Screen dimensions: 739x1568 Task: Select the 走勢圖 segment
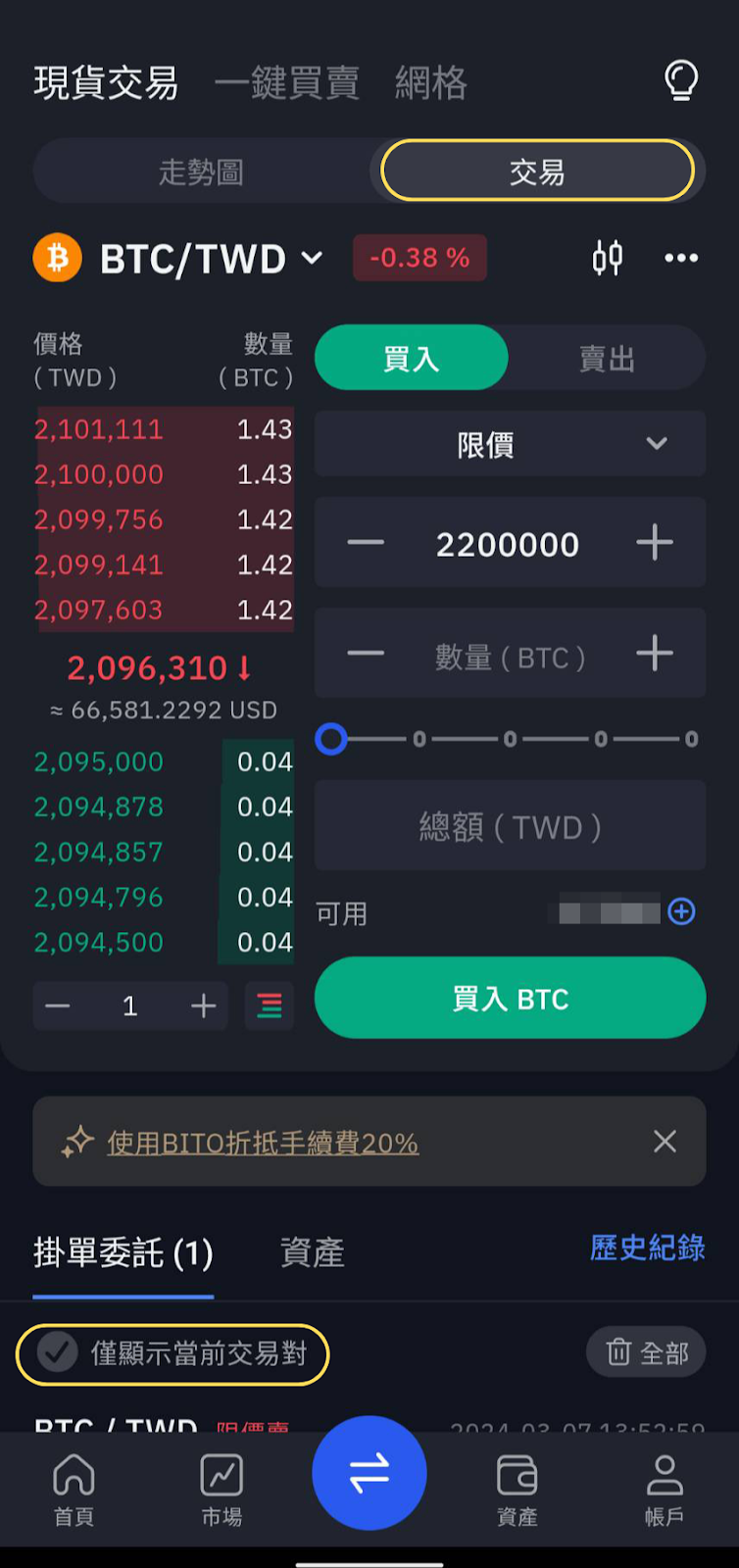pyautogui.click(x=201, y=172)
